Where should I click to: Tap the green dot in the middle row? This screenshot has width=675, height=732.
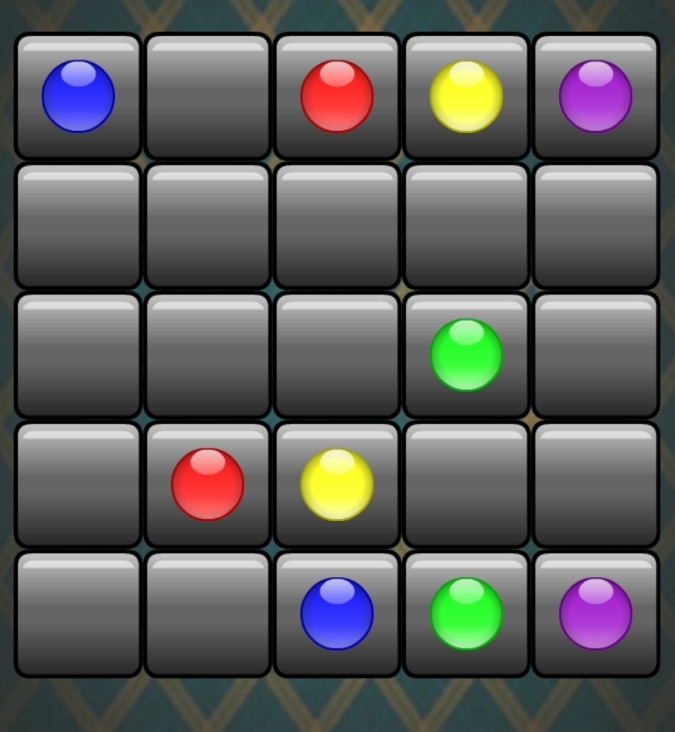466,355
